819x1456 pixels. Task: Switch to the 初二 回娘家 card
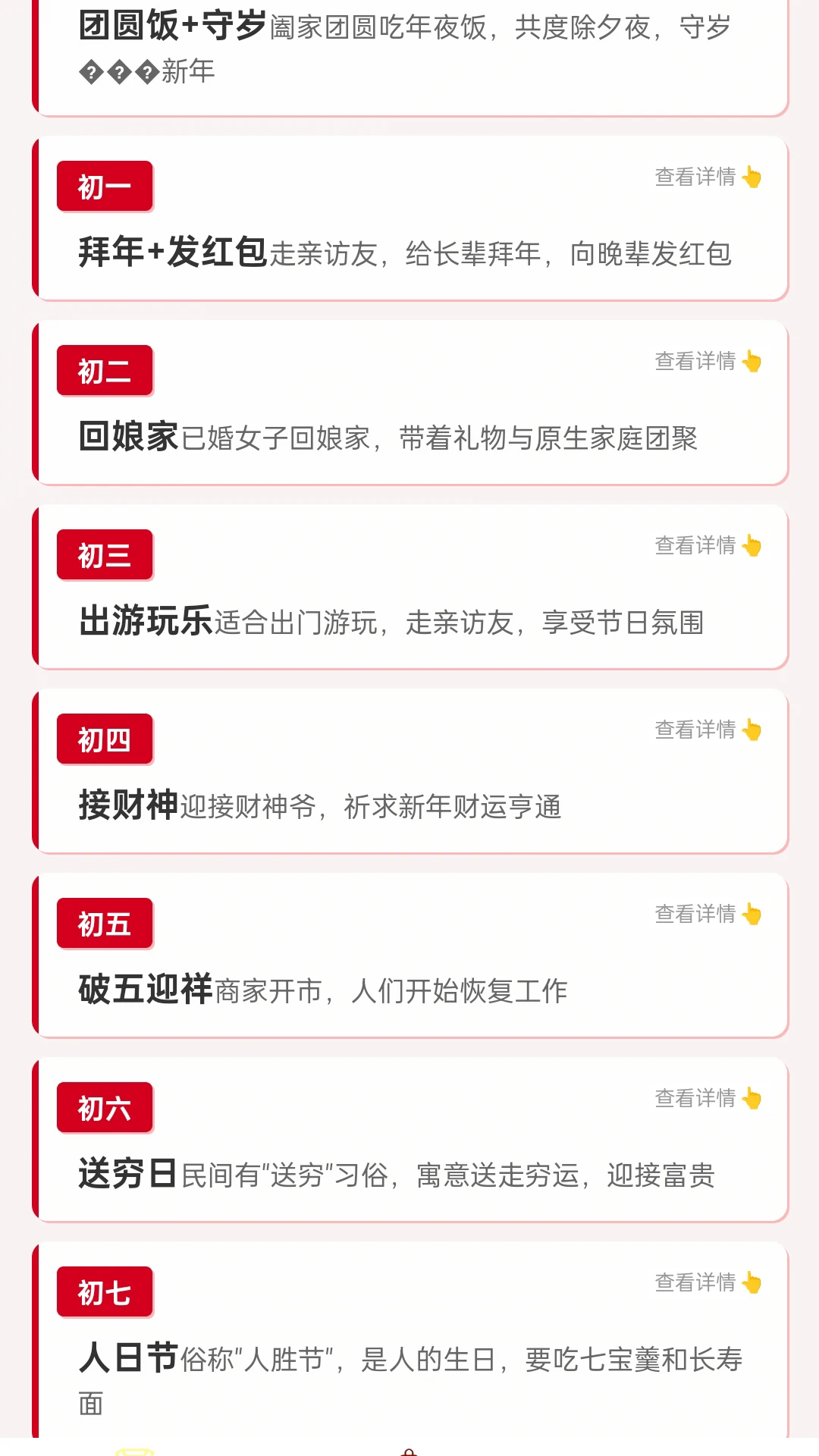(x=409, y=402)
